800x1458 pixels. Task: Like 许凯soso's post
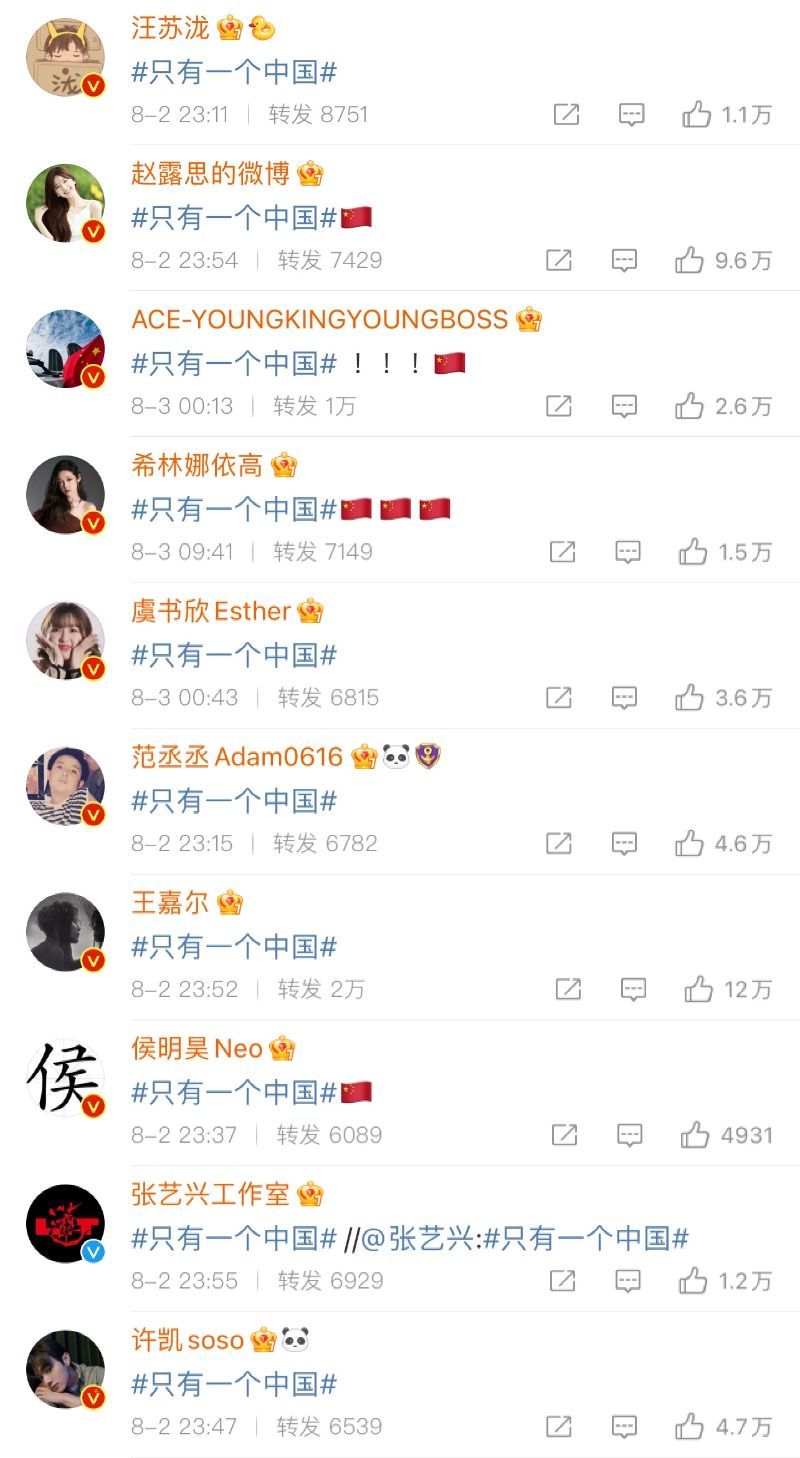pyautogui.click(x=690, y=1426)
